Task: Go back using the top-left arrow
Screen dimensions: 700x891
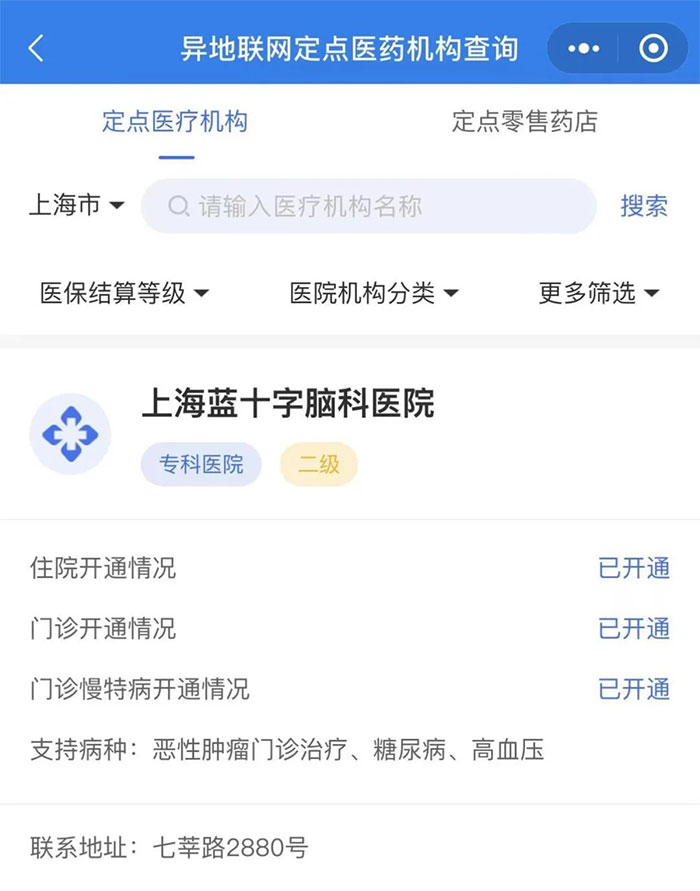Action: [36, 48]
